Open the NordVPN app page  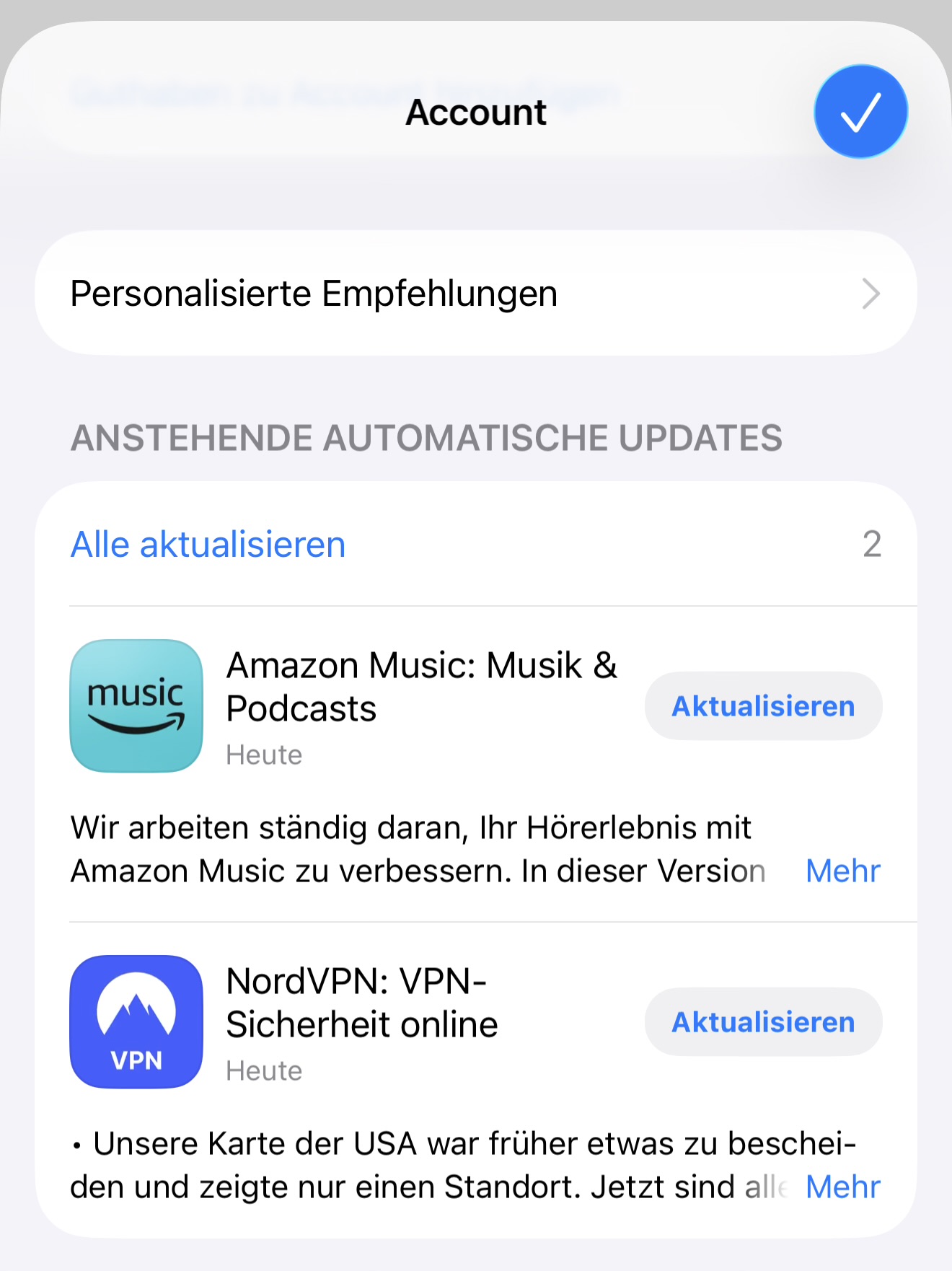(136, 1022)
